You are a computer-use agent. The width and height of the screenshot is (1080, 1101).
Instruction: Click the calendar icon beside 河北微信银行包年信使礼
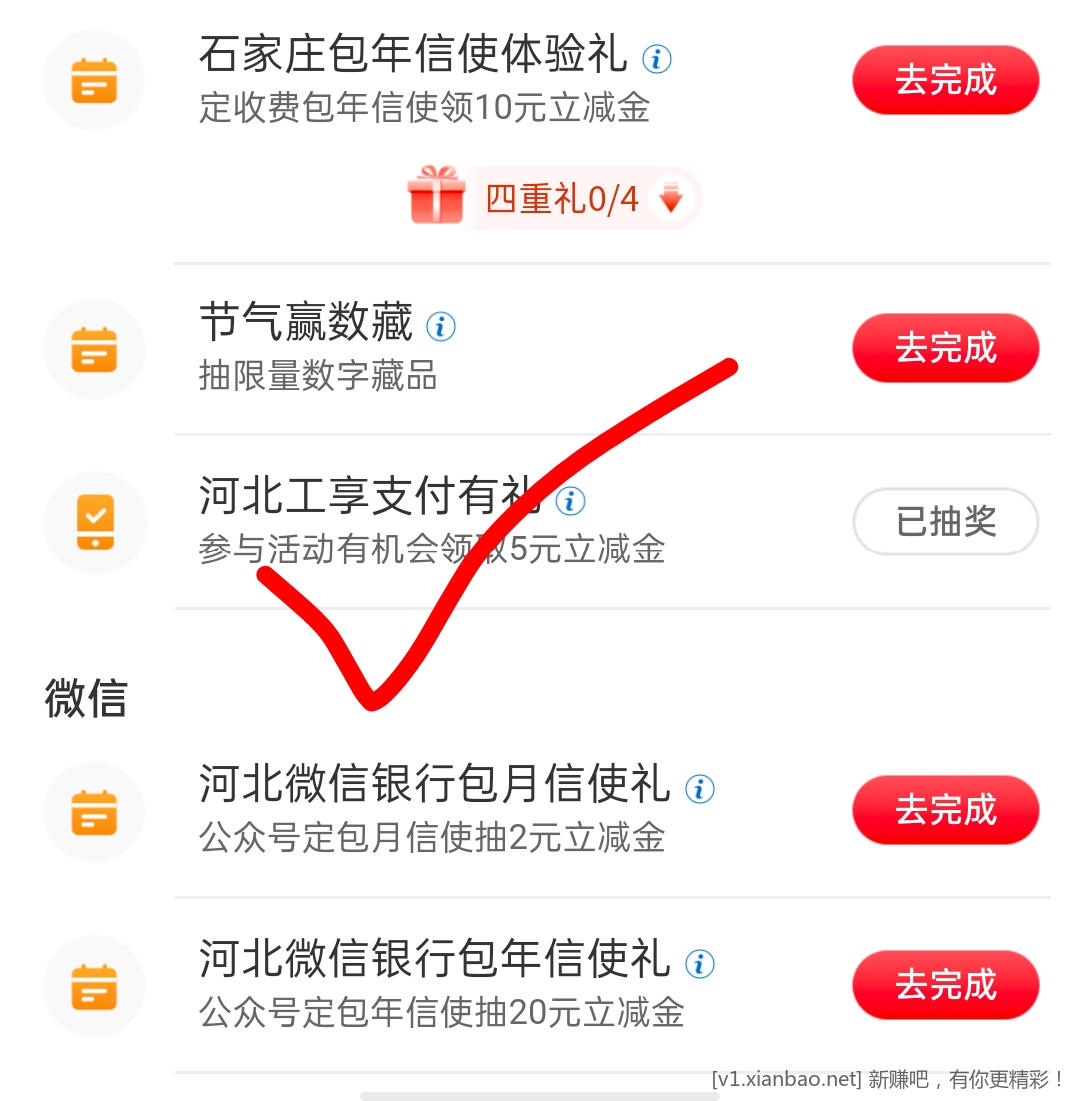[x=94, y=985]
